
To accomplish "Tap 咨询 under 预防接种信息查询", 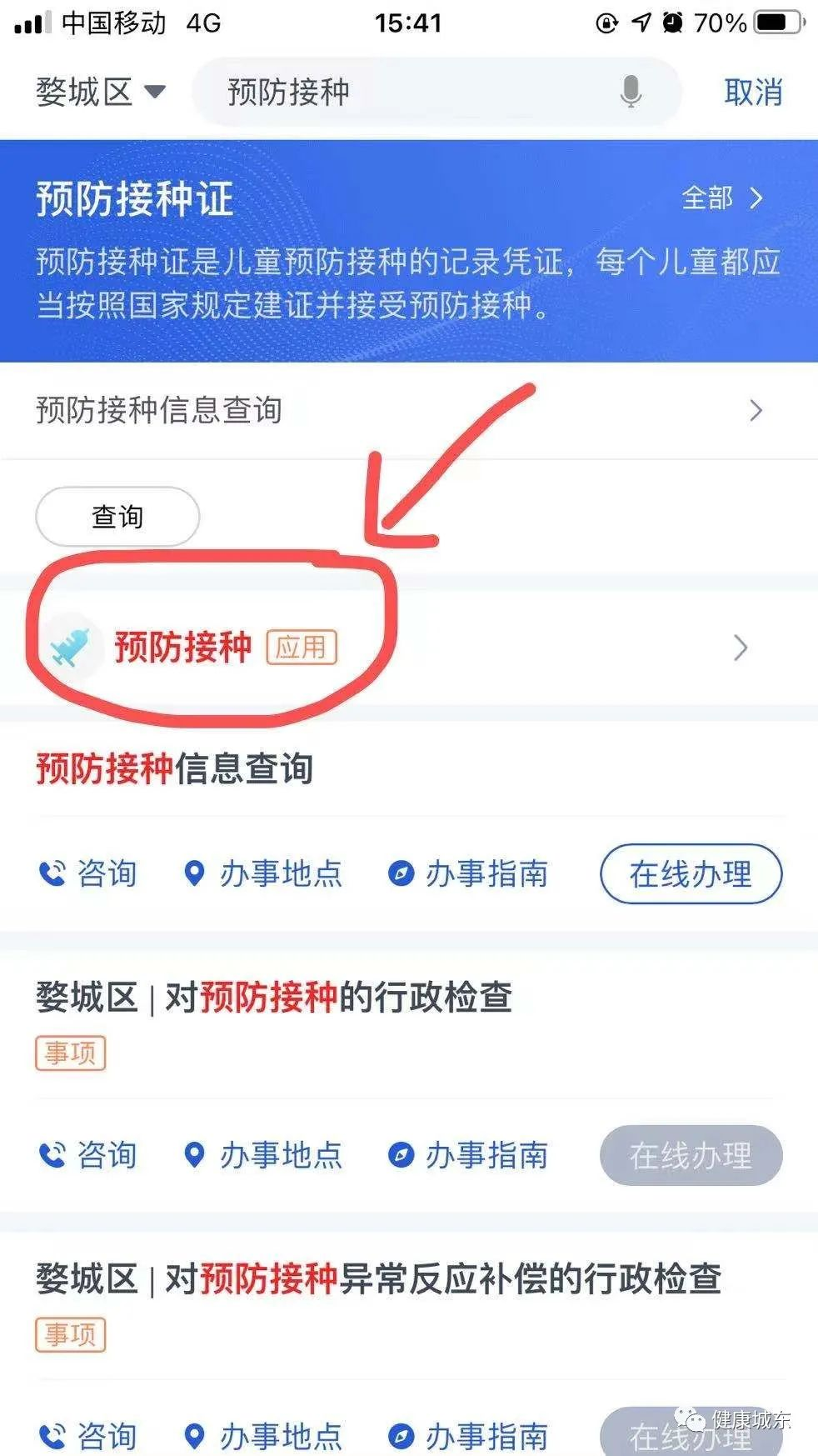I will pos(88,873).
